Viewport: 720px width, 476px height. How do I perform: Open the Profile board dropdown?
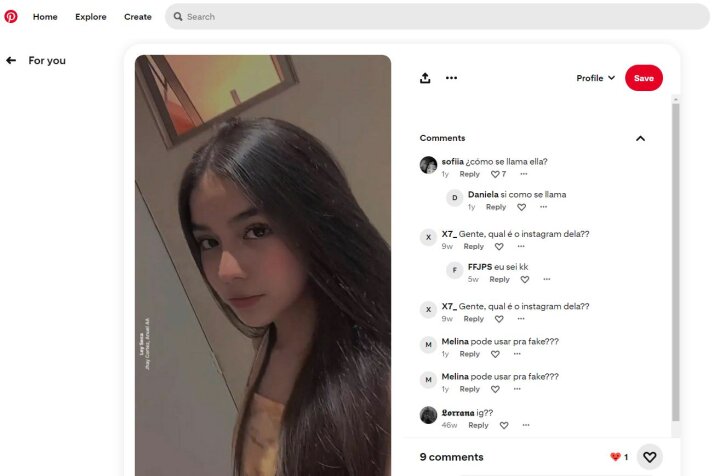[596, 78]
